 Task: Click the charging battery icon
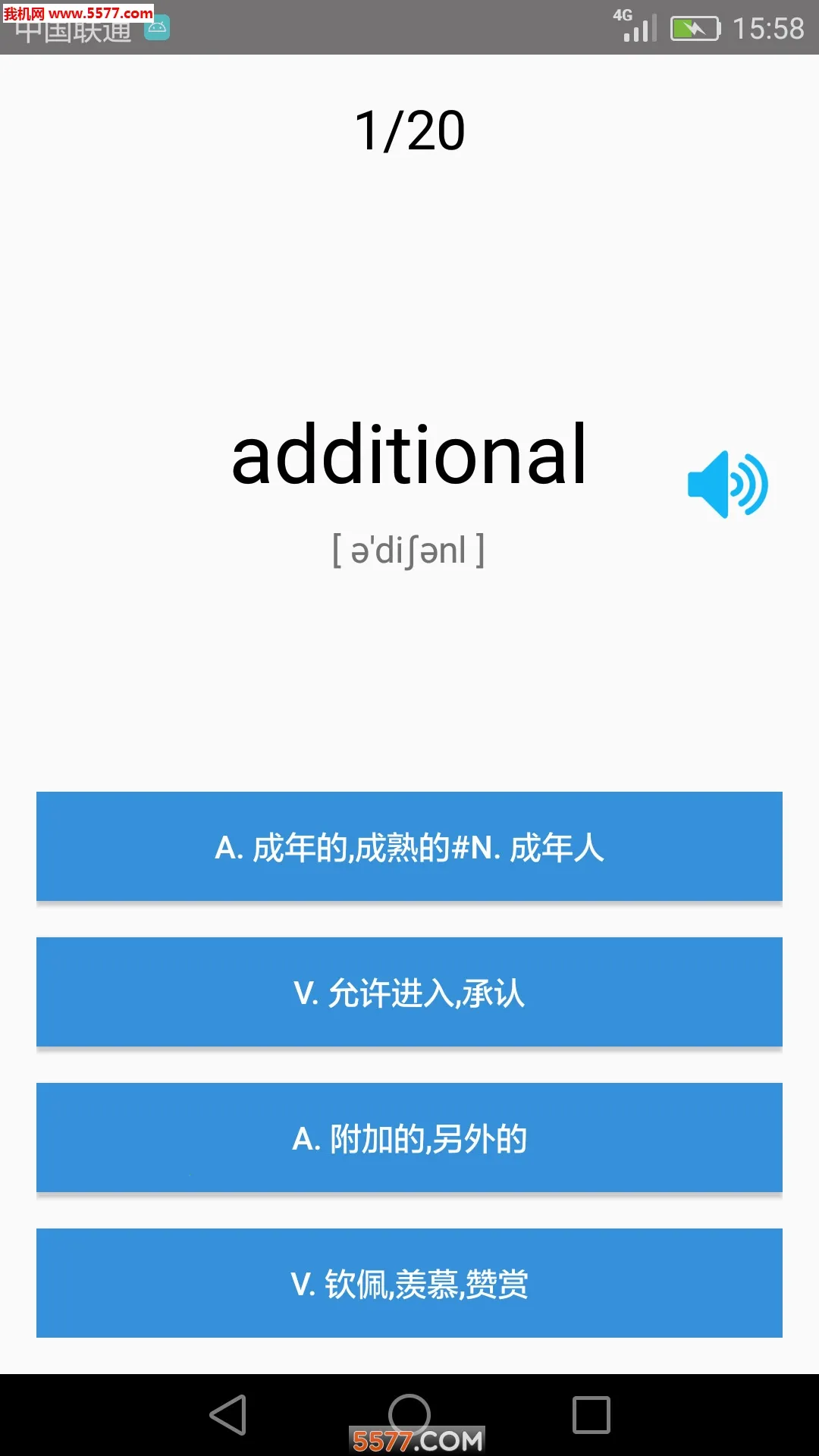692,28
